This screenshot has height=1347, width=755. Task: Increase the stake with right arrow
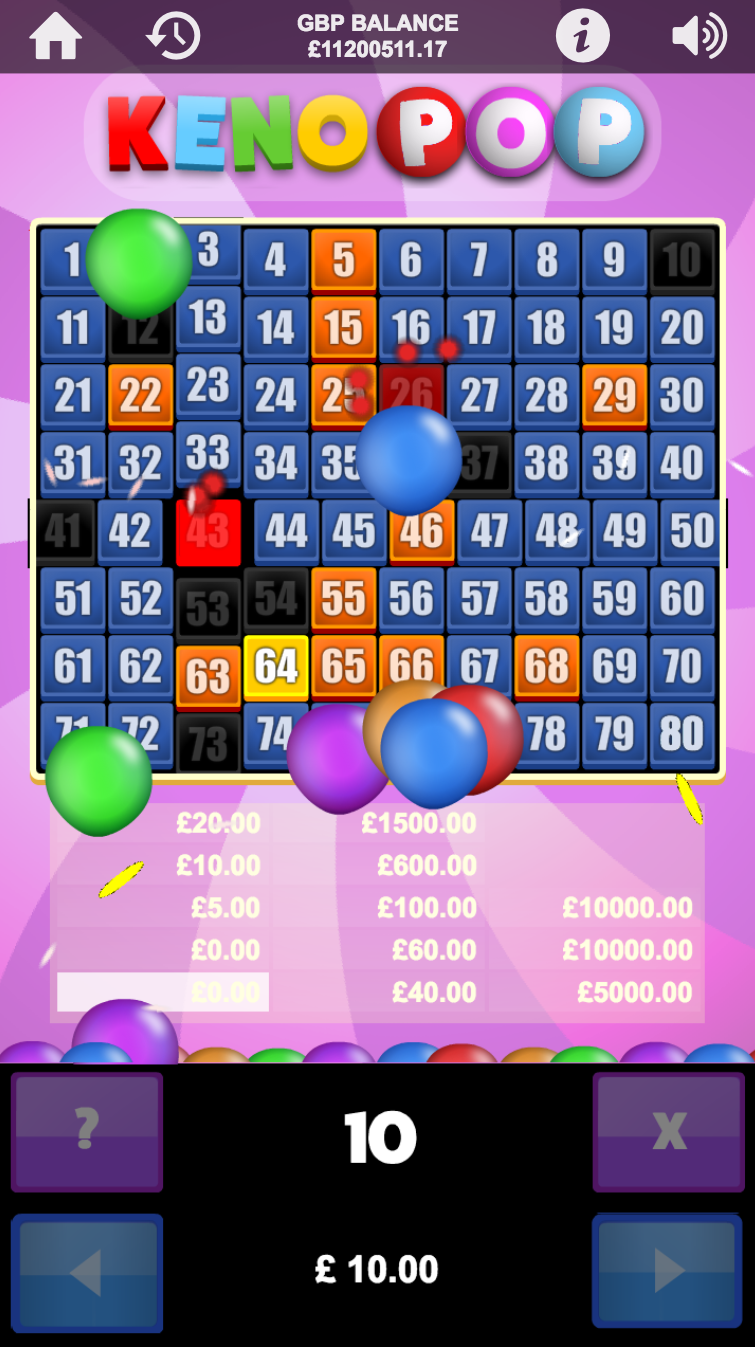668,1271
